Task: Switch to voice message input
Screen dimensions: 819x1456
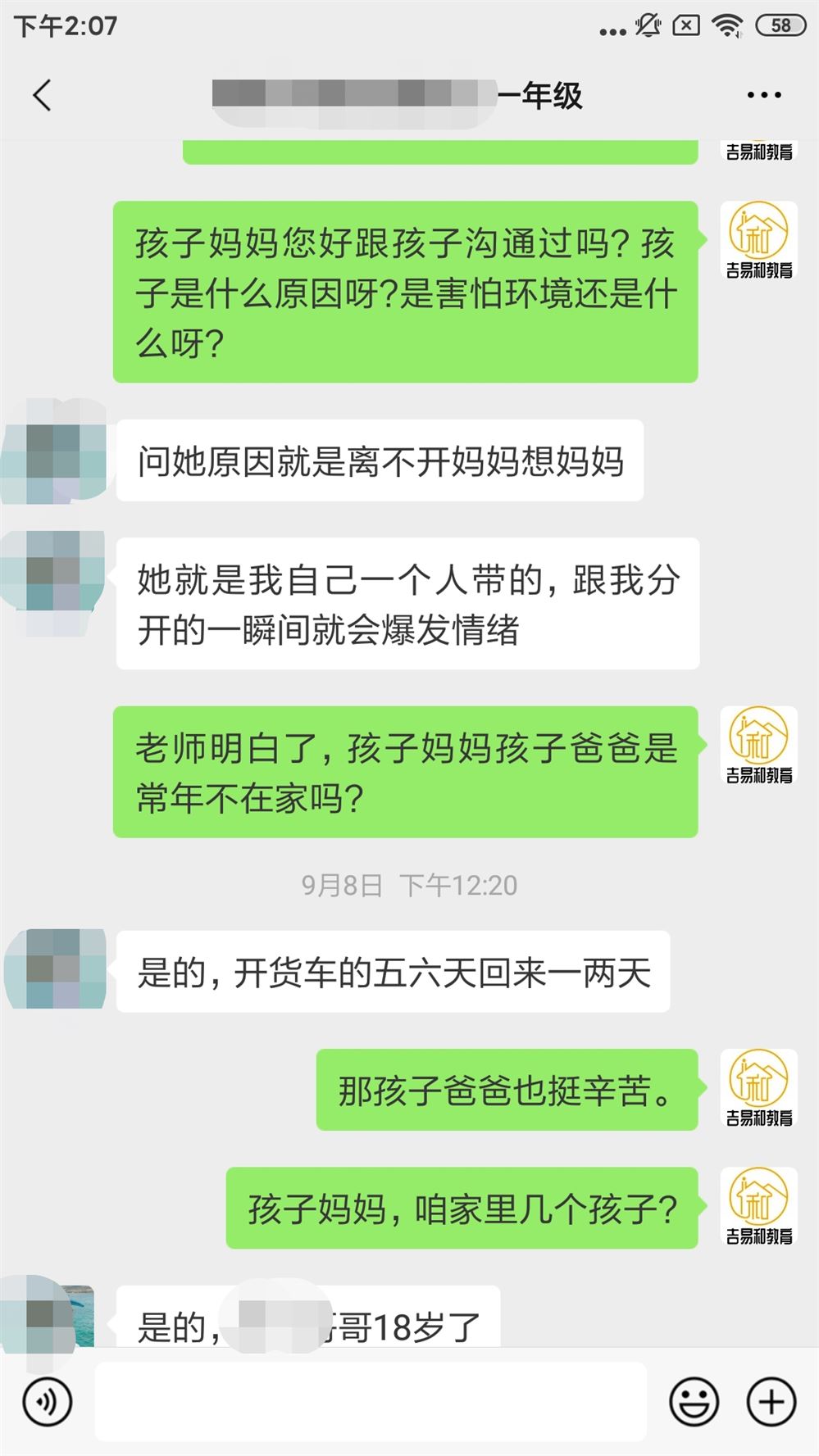Action: click(48, 1403)
